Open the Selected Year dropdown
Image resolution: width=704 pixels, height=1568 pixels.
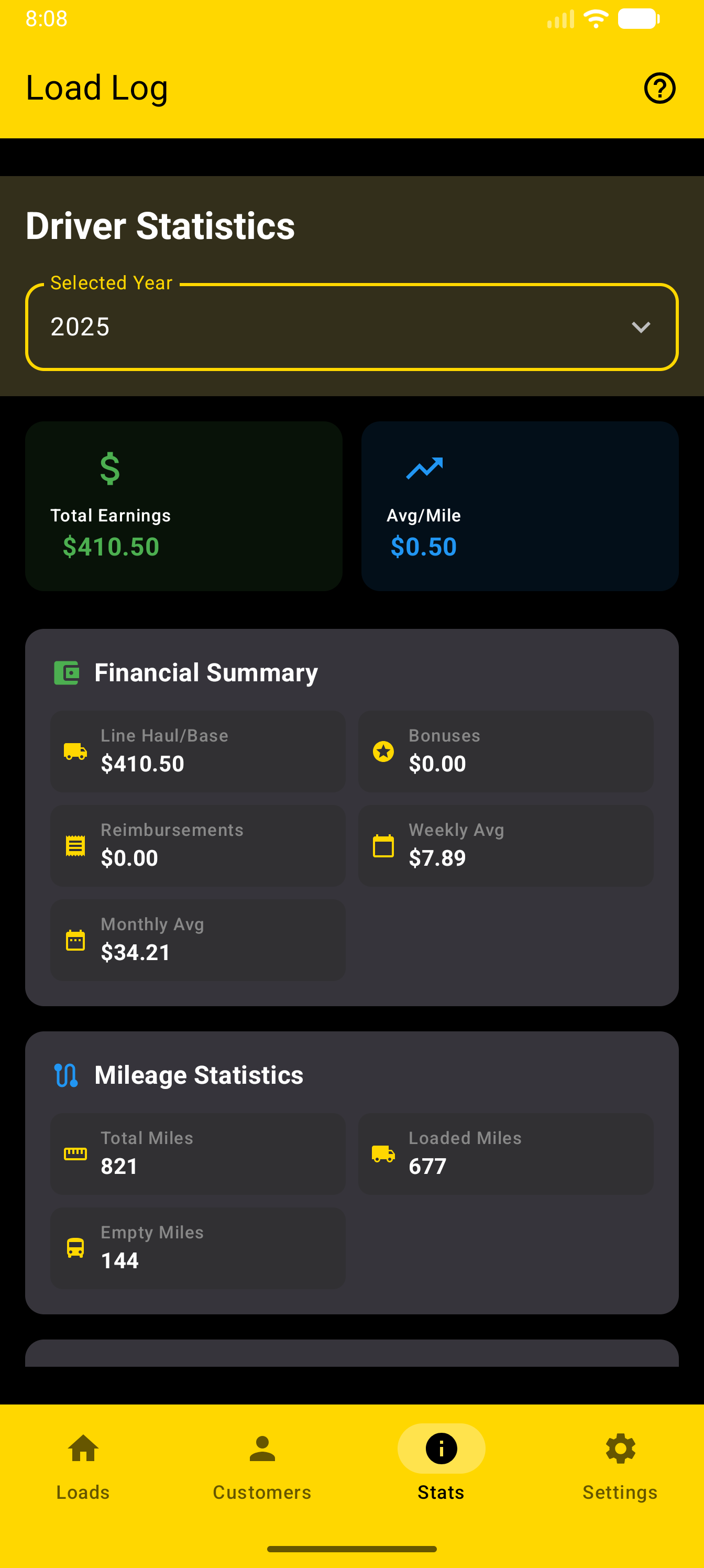pyautogui.click(x=351, y=327)
